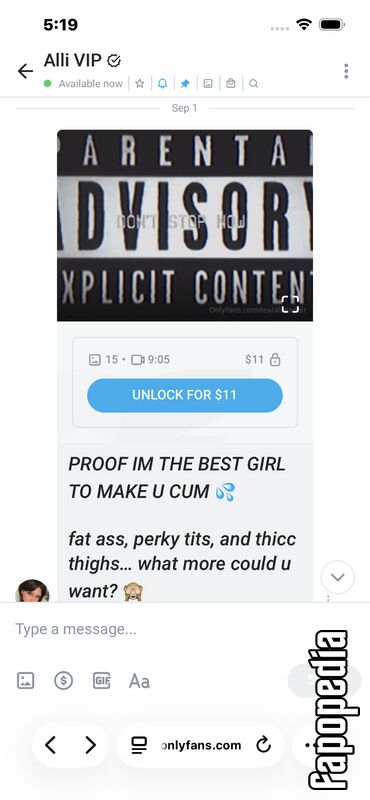Image resolution: width=370 pixels, height=800 pixels.
Task: Toggle chat notifications bell
Action: 162,84
